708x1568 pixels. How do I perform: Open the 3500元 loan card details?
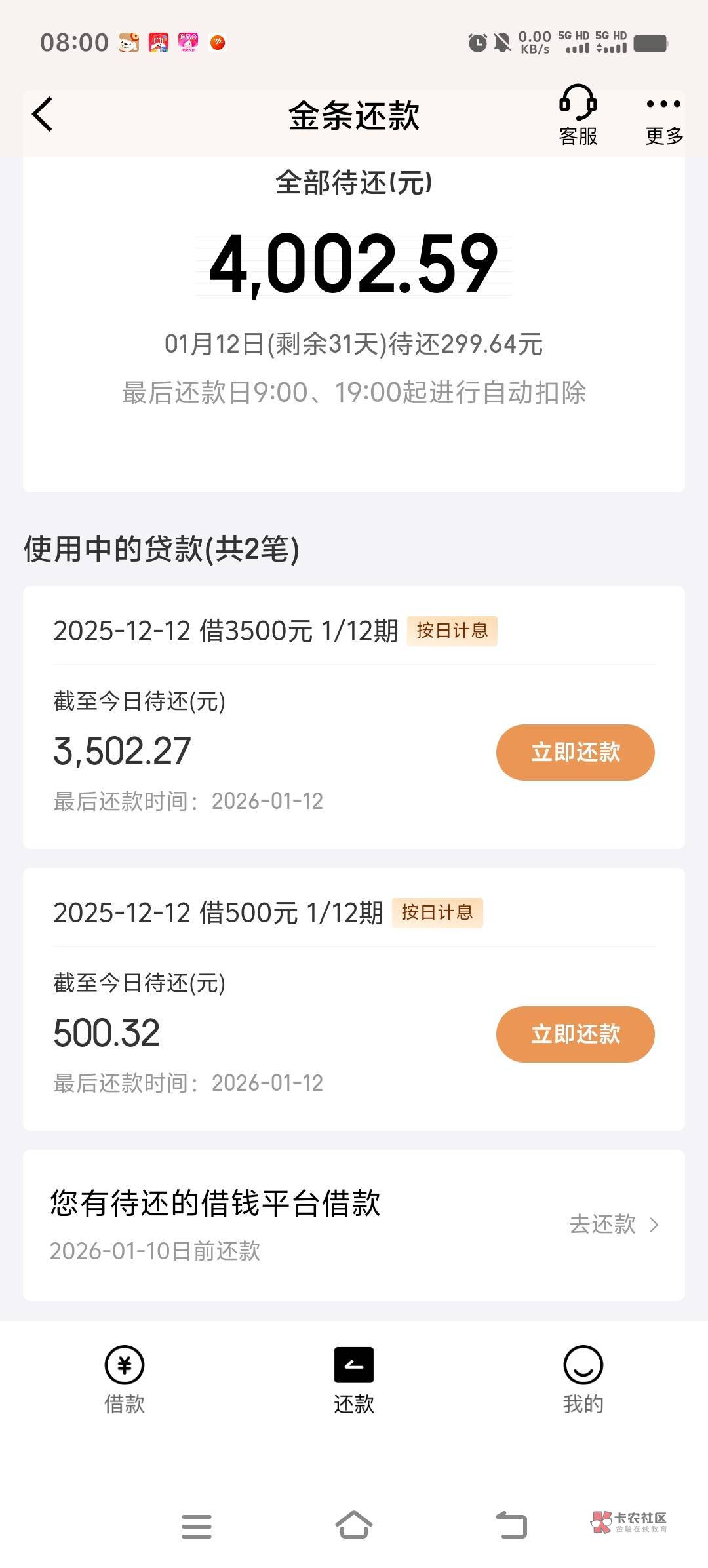click(x=354, y=717)
